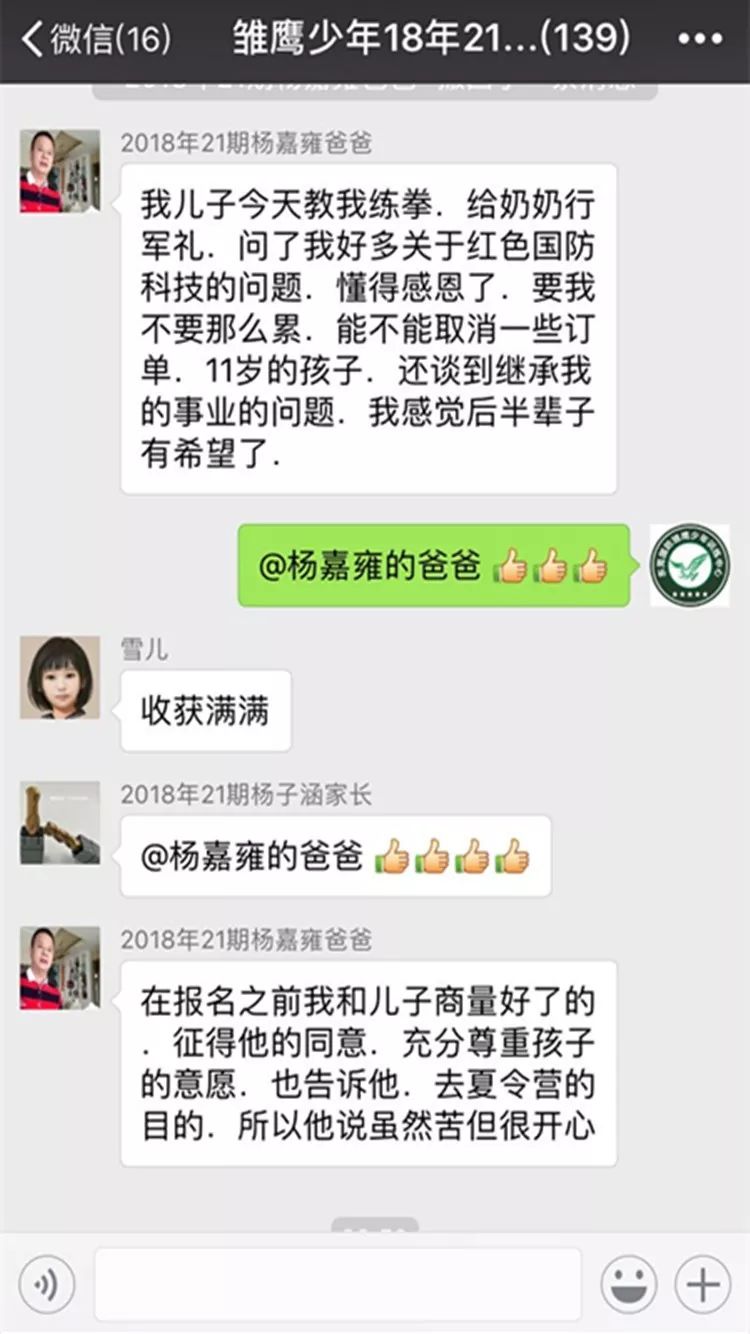This screenshot has width=750, height=1334.
Task: Open the green eagle logo avatar
Action: click(690, 565)
